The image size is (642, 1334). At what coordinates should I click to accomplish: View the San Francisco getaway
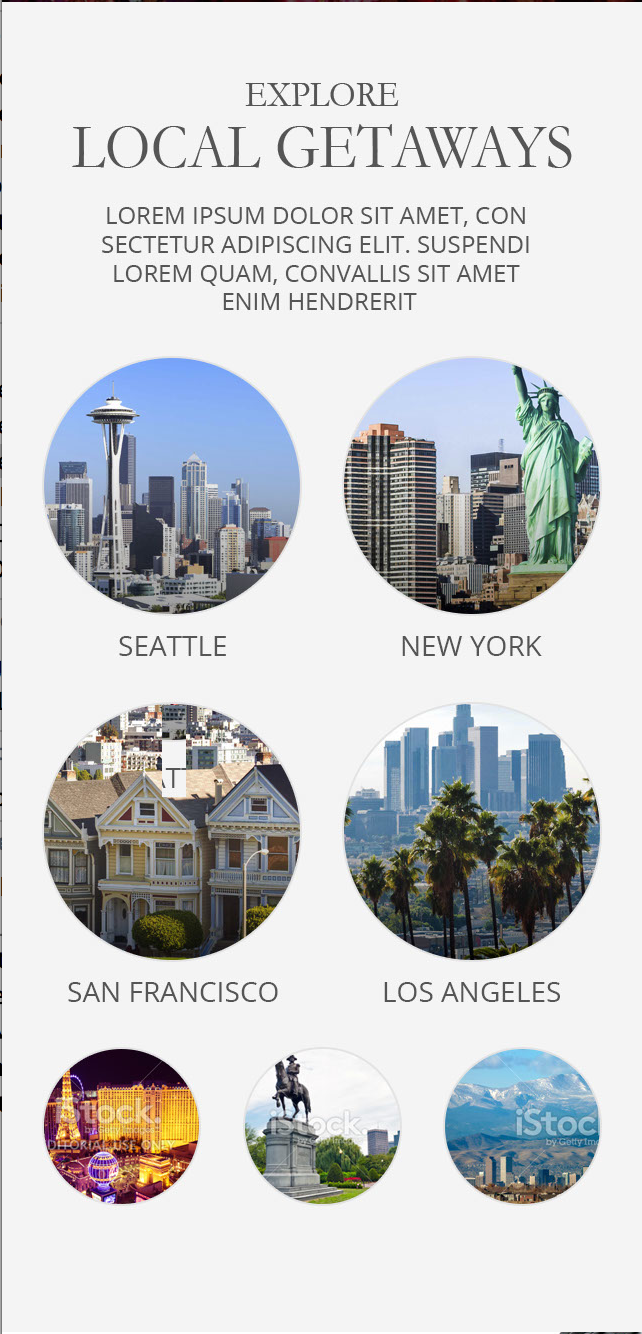click(172, 831)
